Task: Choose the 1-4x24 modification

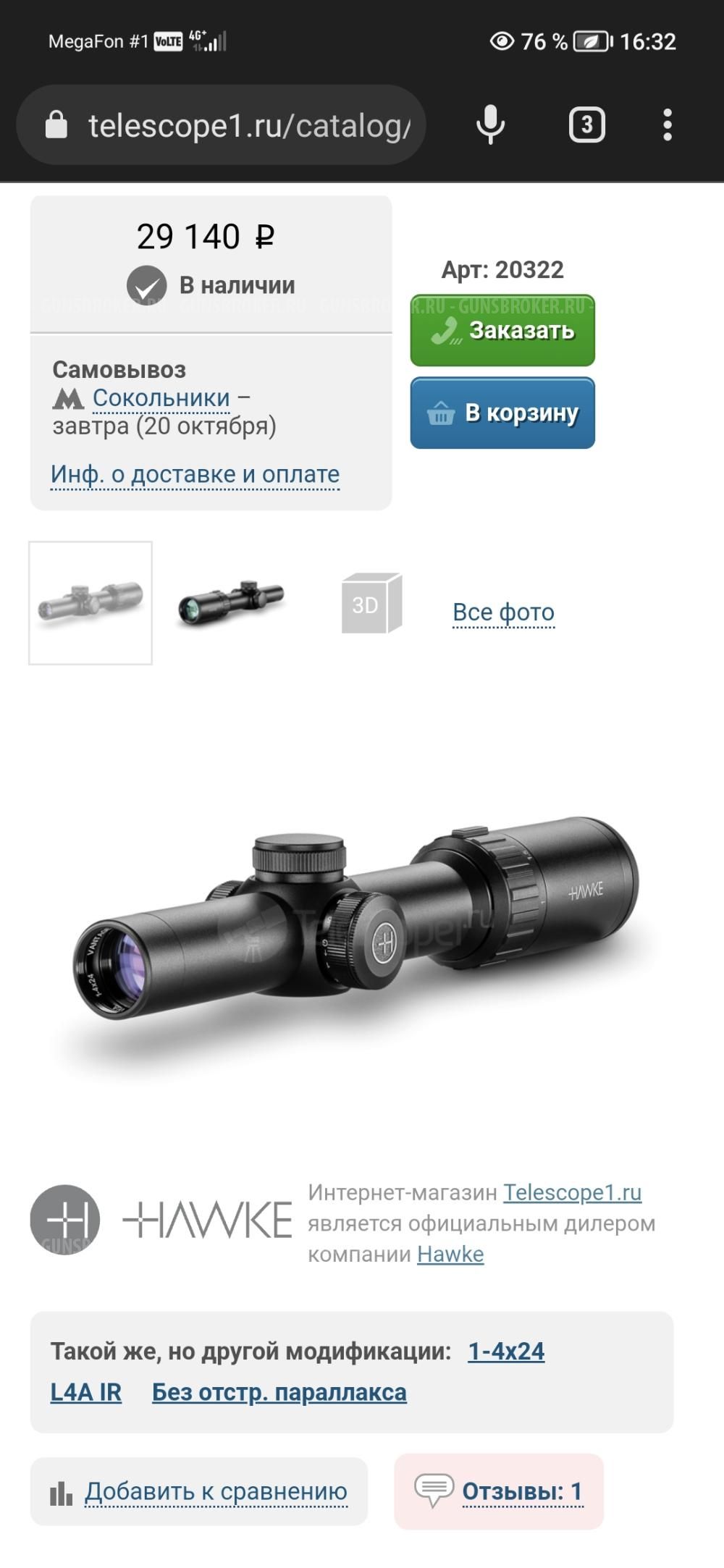Action: click(506, 1351)
